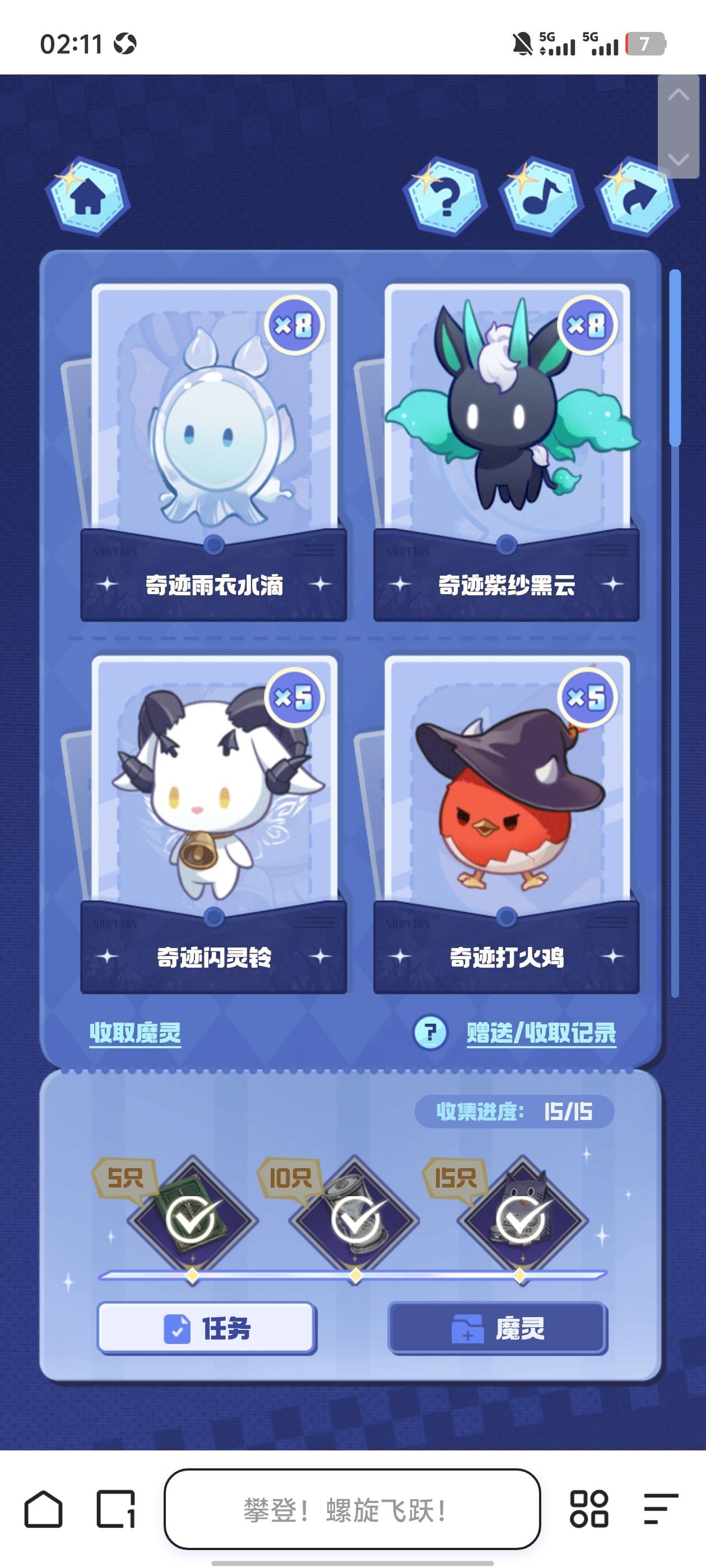The height and width of the screenshot is (1568, 706).
Task: Share this page via arrow icon
Action: pos(638,196)
